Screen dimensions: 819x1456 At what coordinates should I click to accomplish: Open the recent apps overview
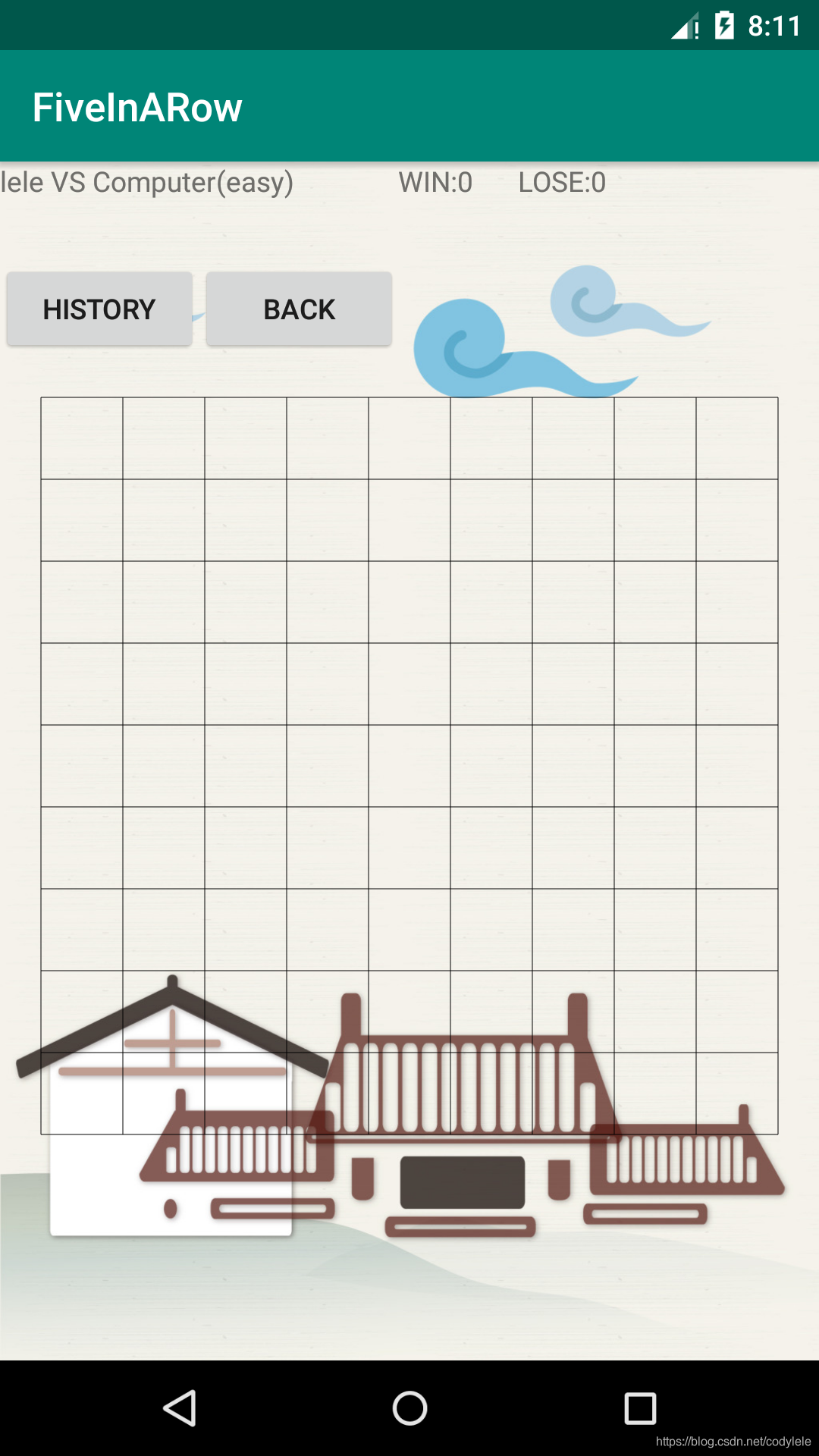tap(640, 1408)
